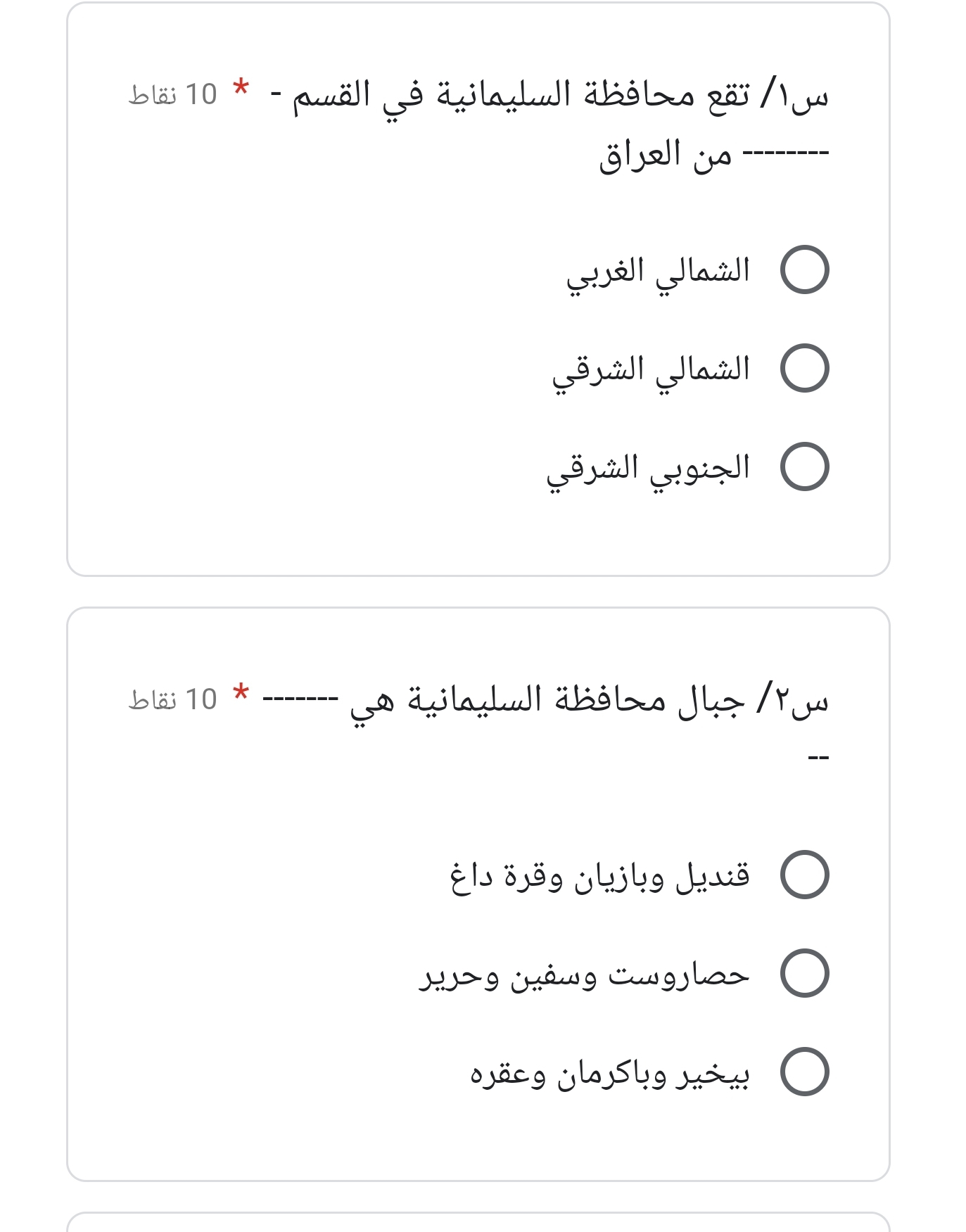Image resolution: width=966 pixels, height=1232 pixels.
Task: Mark بيخير وباكرمان وعقره as answer
Action: coord(805,1072)
